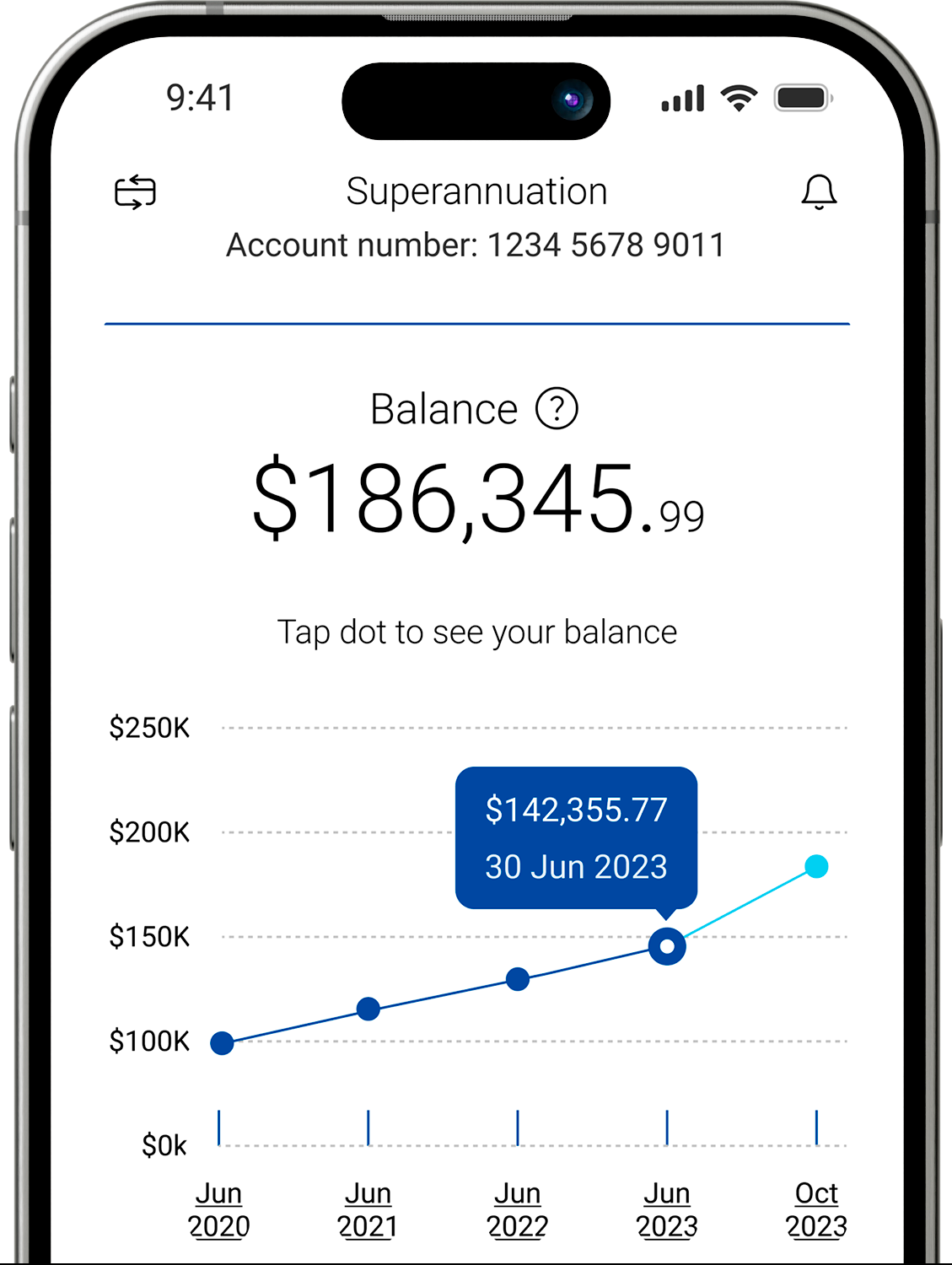View the Oct 2023 balance dot
This screenshot has width=952, height=1265.
click(x=816, y=866)
